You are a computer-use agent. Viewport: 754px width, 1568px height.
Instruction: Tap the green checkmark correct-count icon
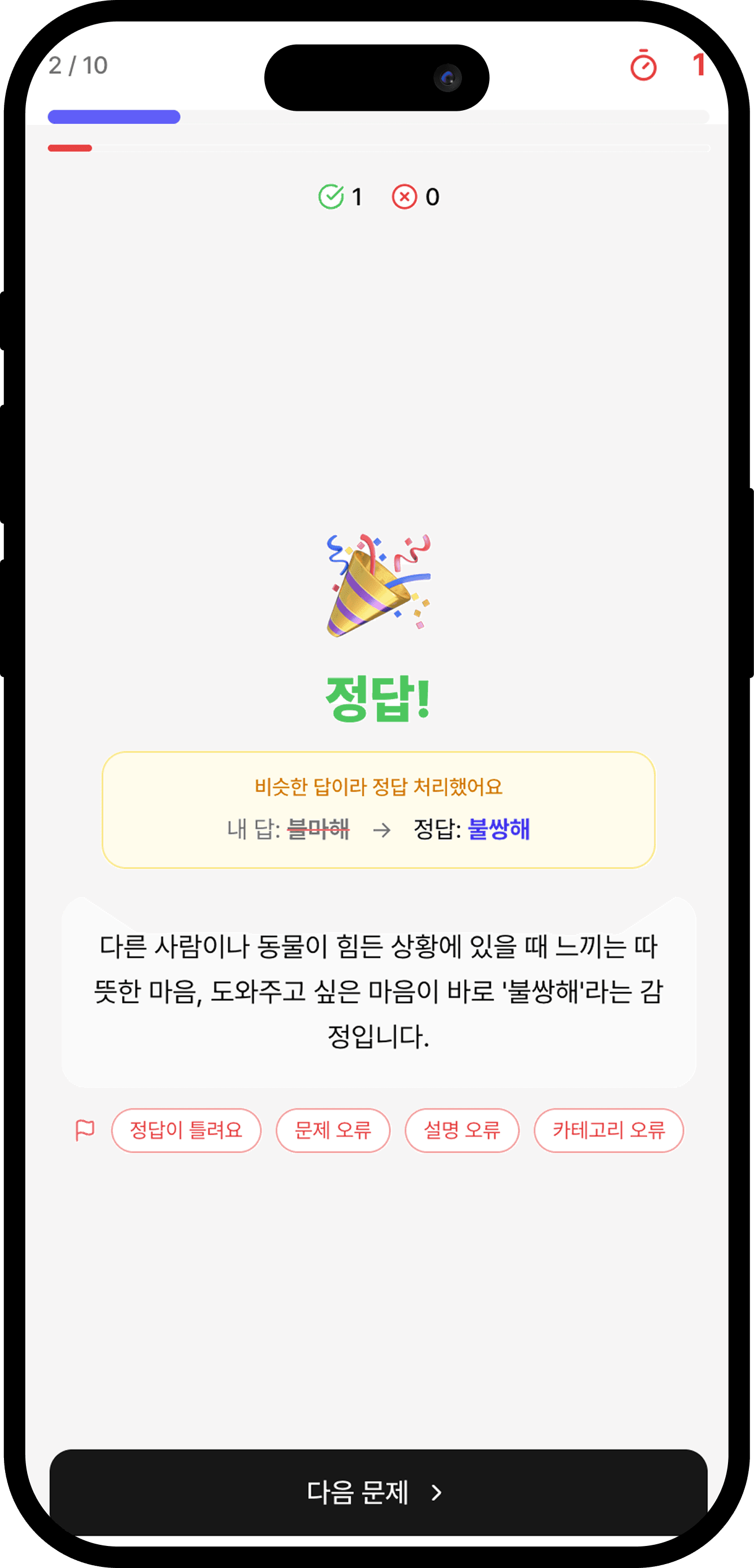pyautogui.click(x=332, y=196)
